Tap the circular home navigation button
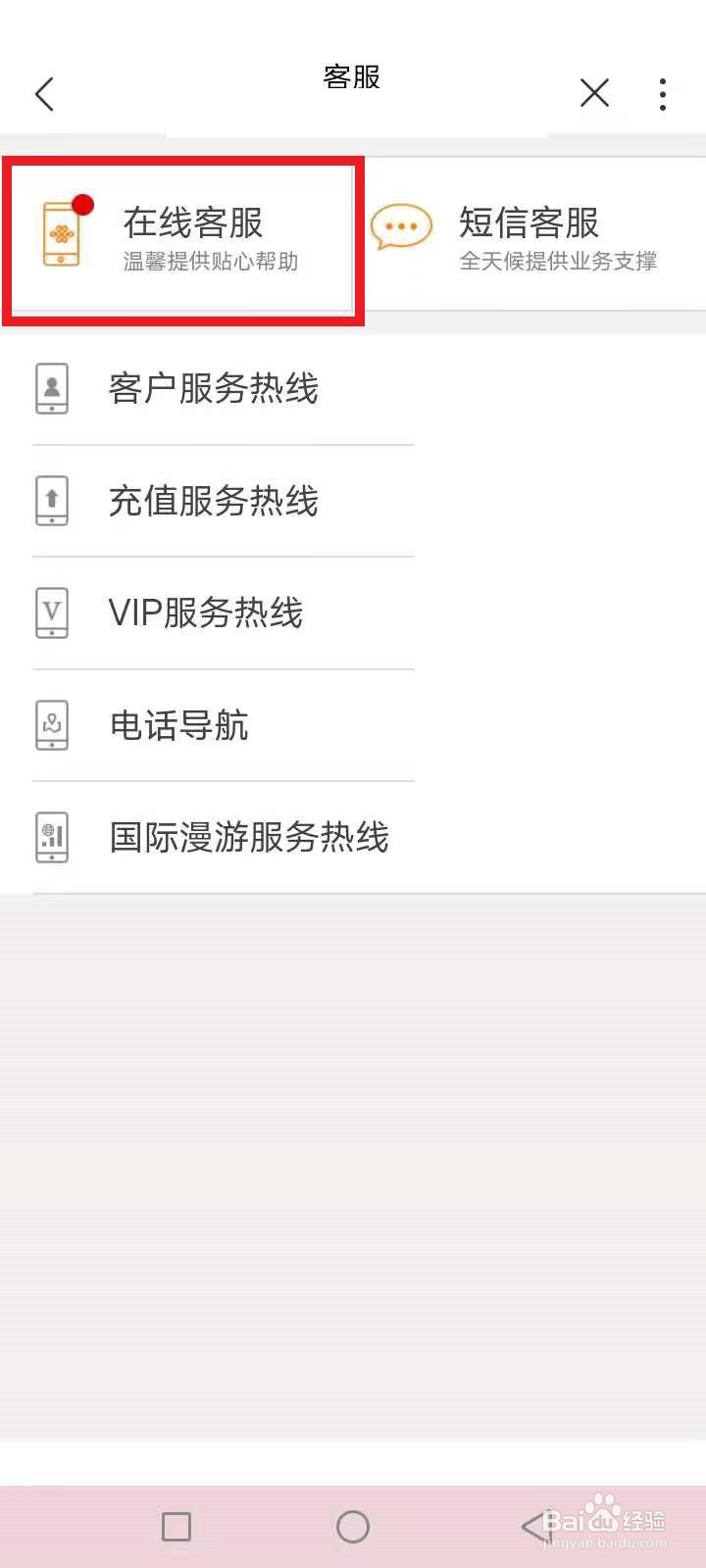Screen dimensions: 706x1568 click(x=352, y=1525)
